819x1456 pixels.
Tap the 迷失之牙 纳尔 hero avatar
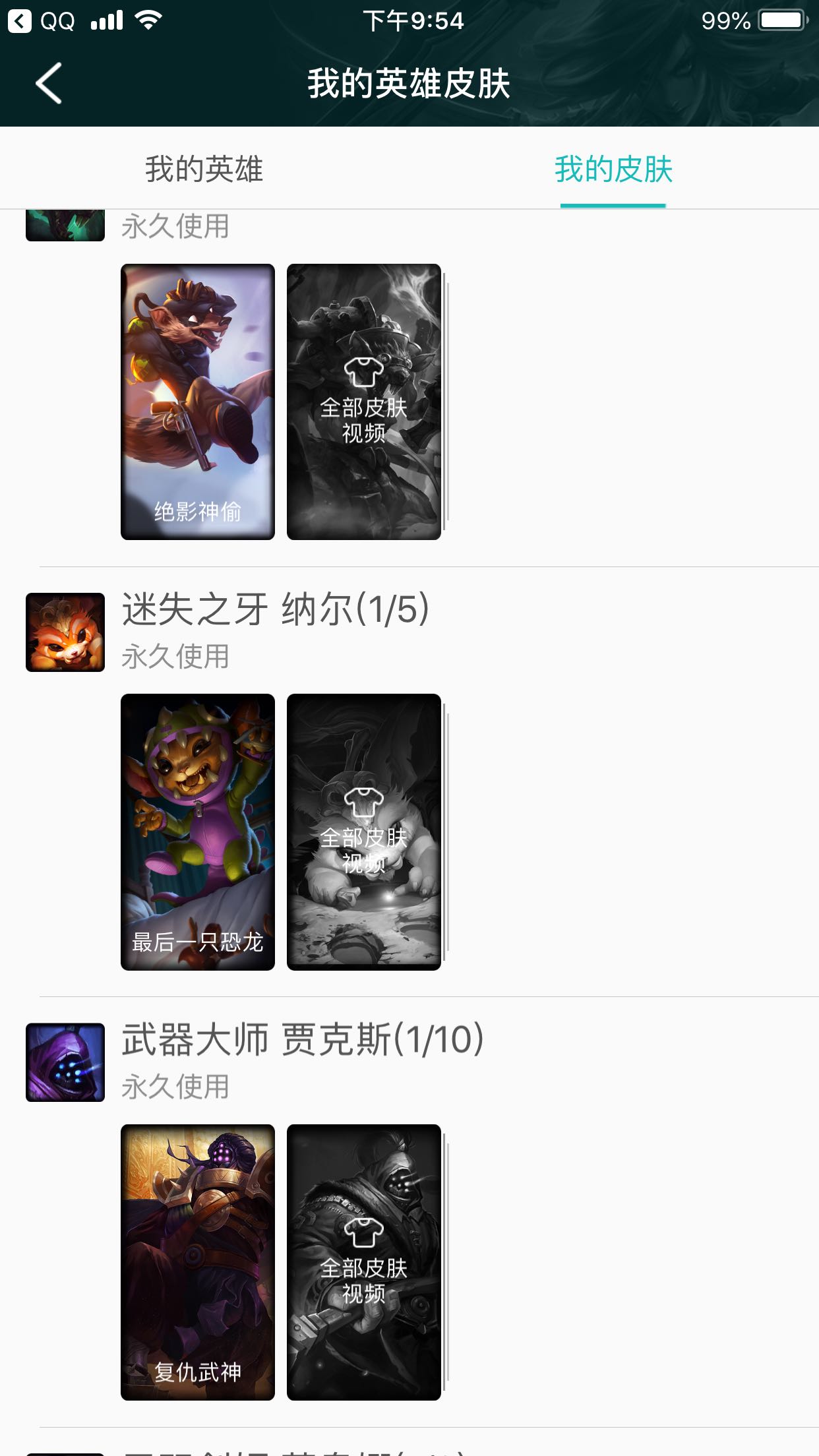(65, 632)
